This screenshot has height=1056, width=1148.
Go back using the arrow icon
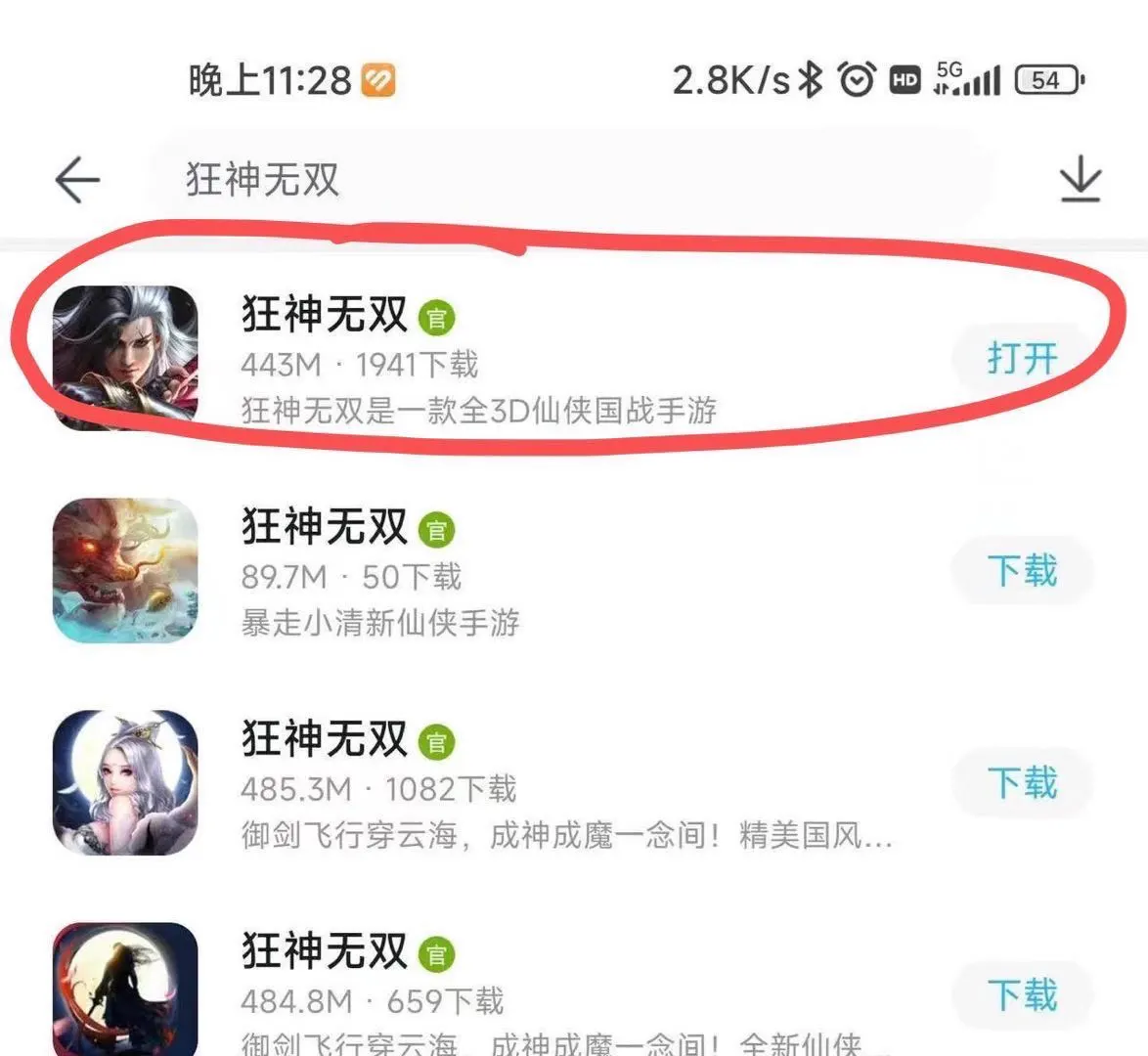pyautogui.click(x=77, y=181)
